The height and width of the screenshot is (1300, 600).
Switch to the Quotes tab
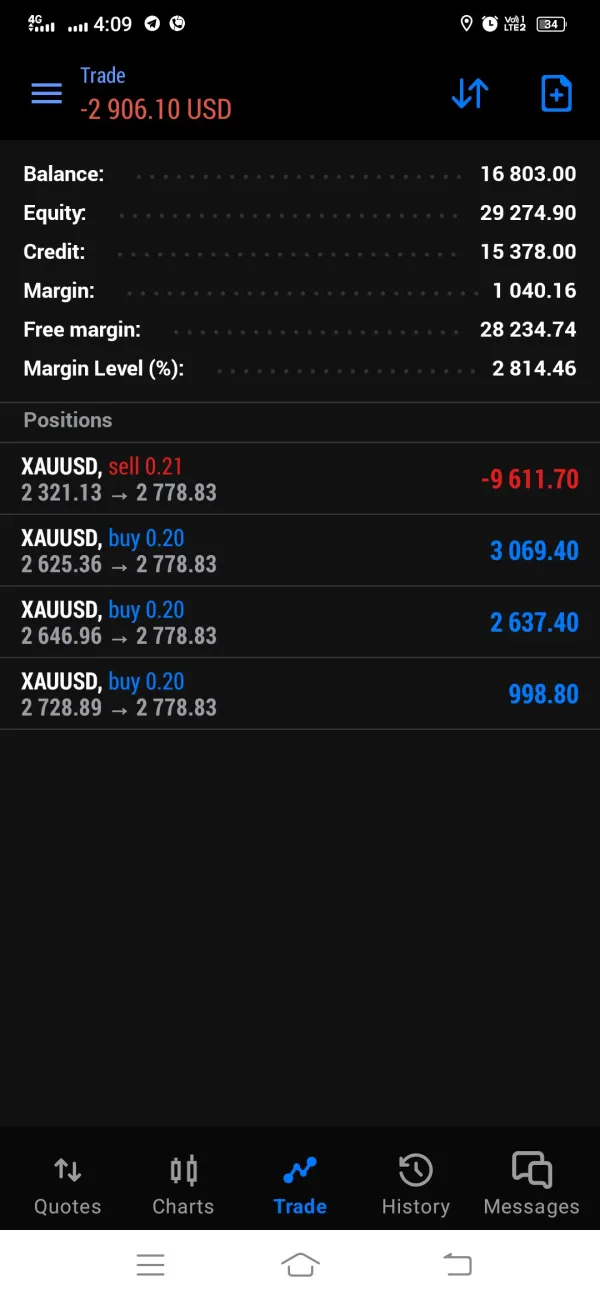(67, 1185)
